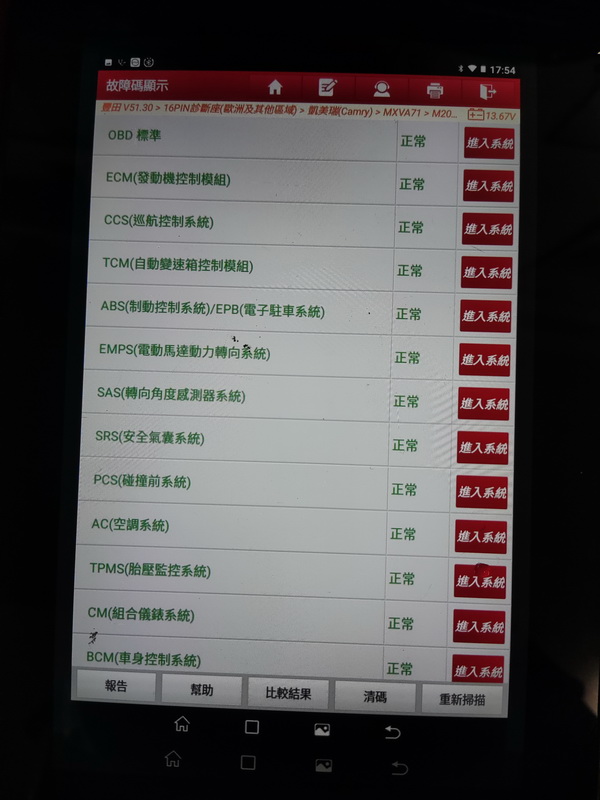Open the user support icon in the app bar

pos(381,89)
